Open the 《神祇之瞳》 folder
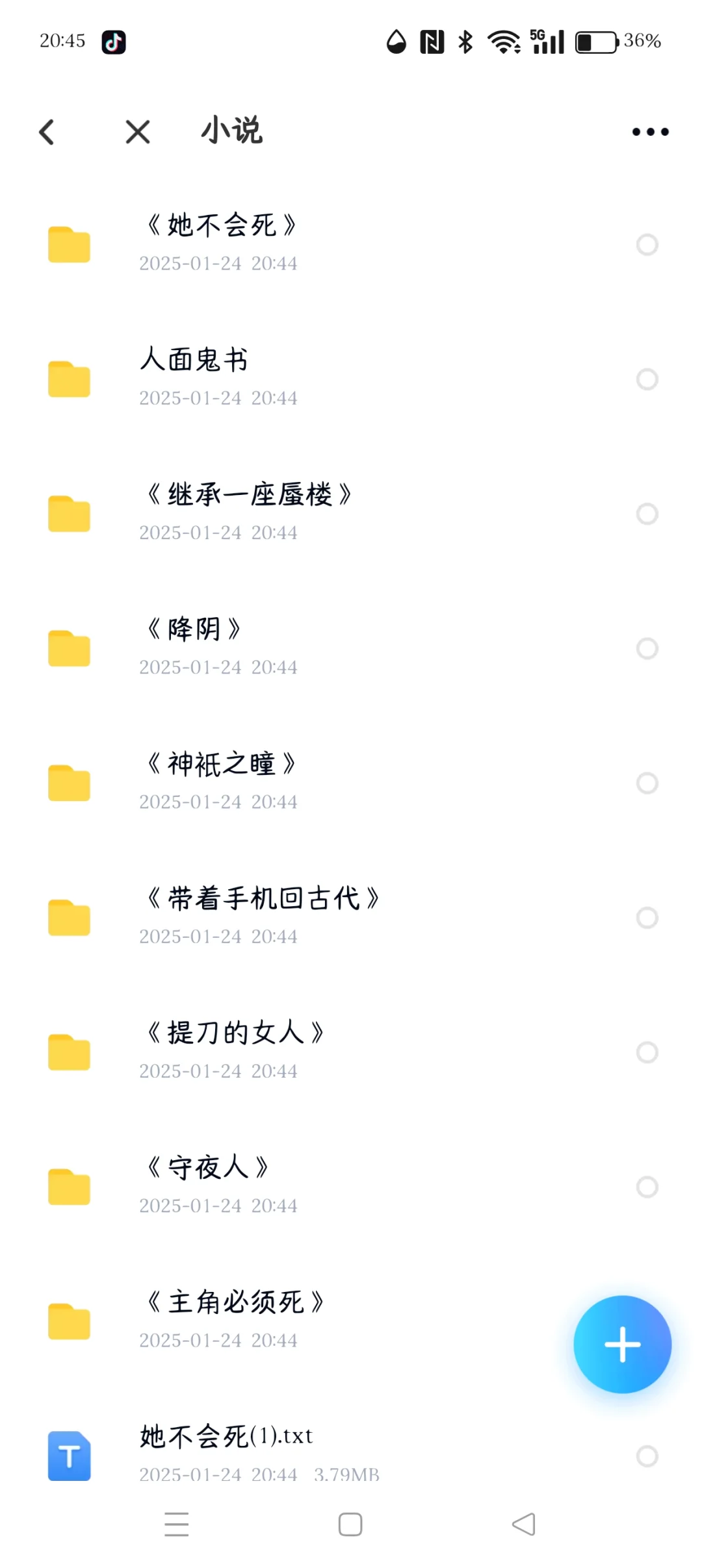 [x=351, y=783]
